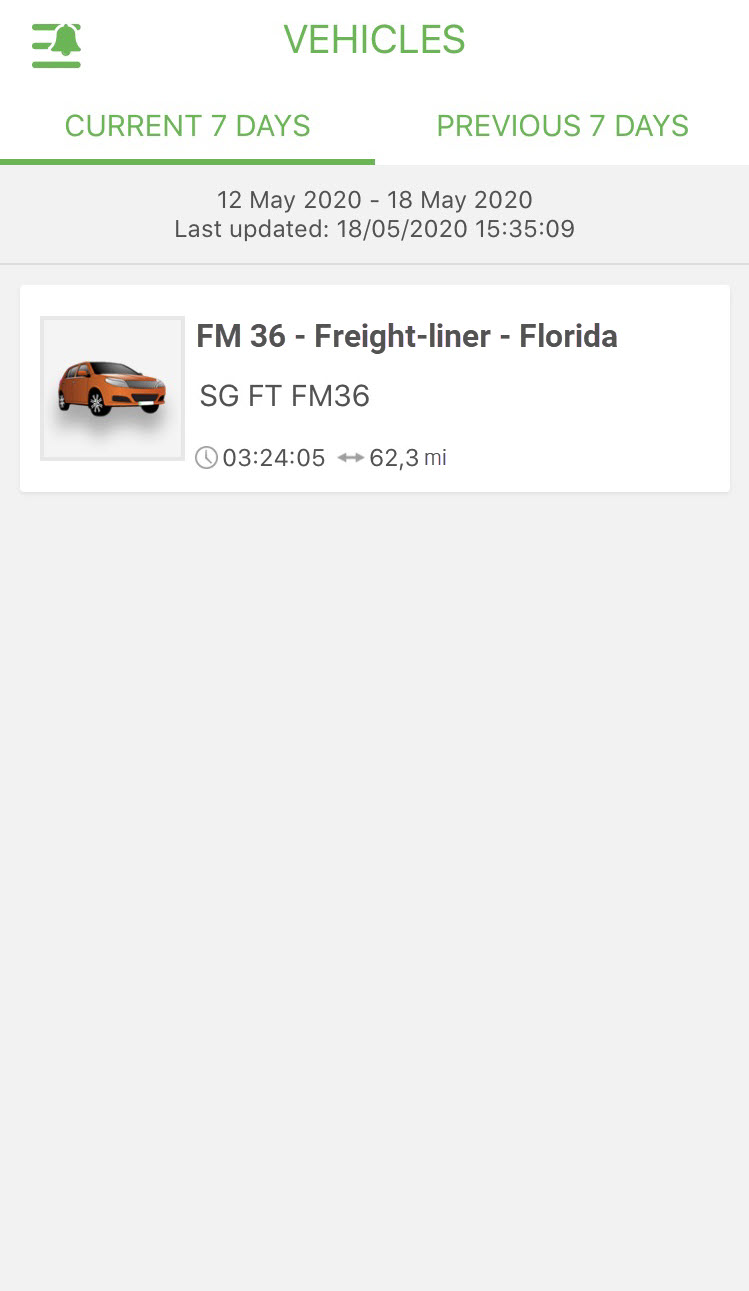Click the date range 12 May - 18 May
The width and height of the screenshot is (749, 1291).
tap(375, 200)
